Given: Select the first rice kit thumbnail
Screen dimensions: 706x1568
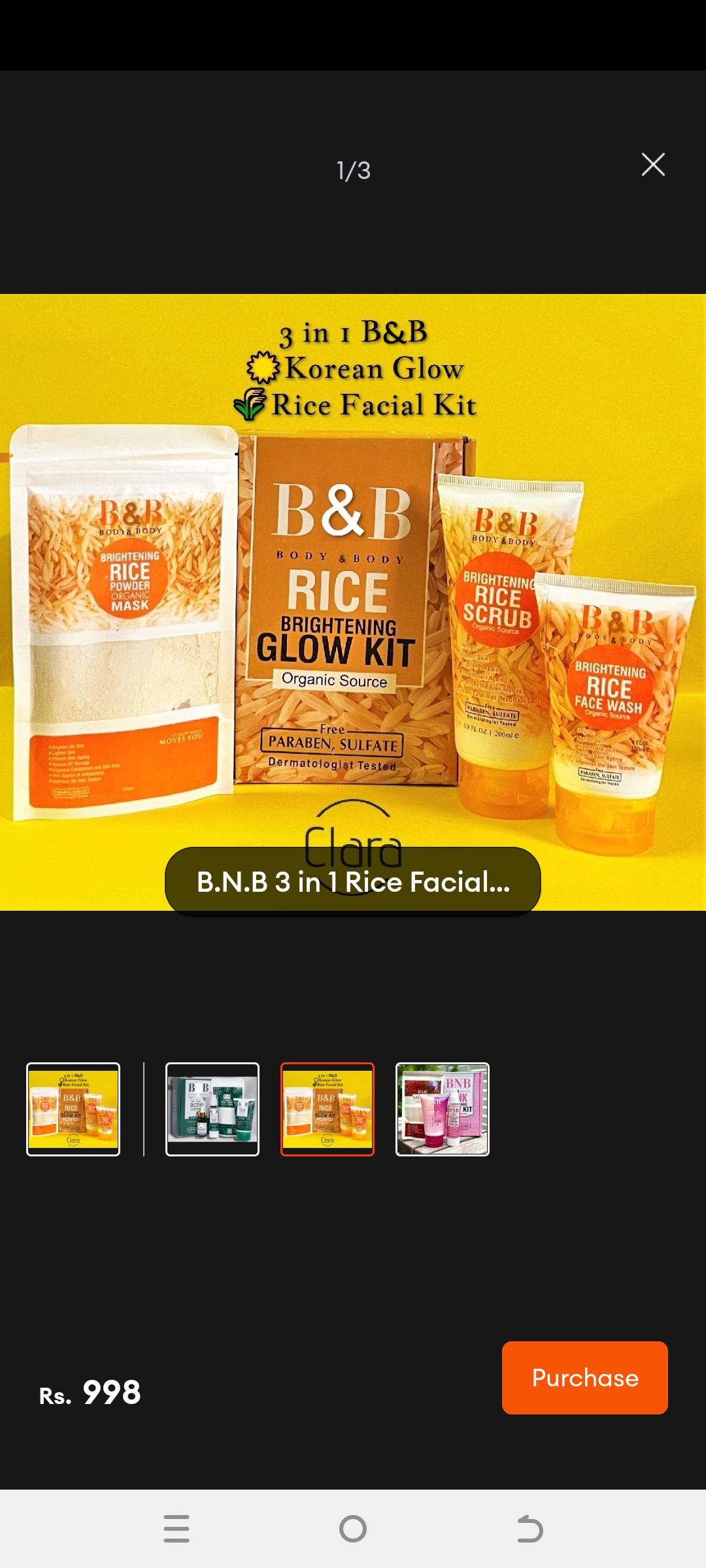Looking at the screenshot, I should (x=73, y=1109).
